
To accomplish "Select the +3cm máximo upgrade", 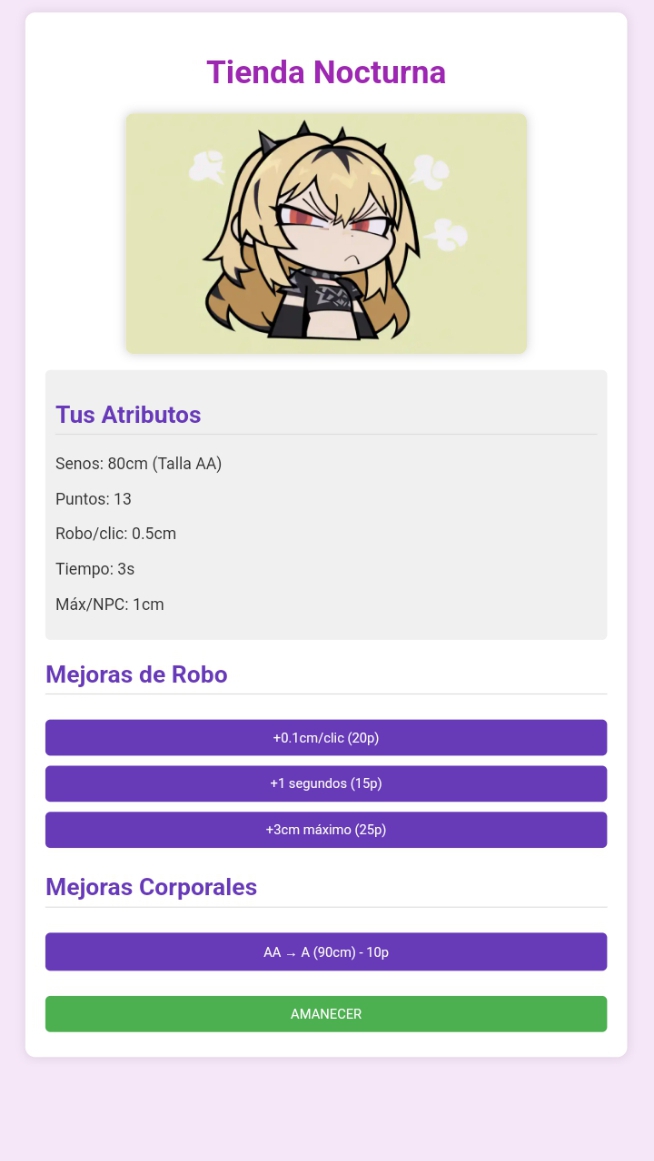I will point(326,830).
